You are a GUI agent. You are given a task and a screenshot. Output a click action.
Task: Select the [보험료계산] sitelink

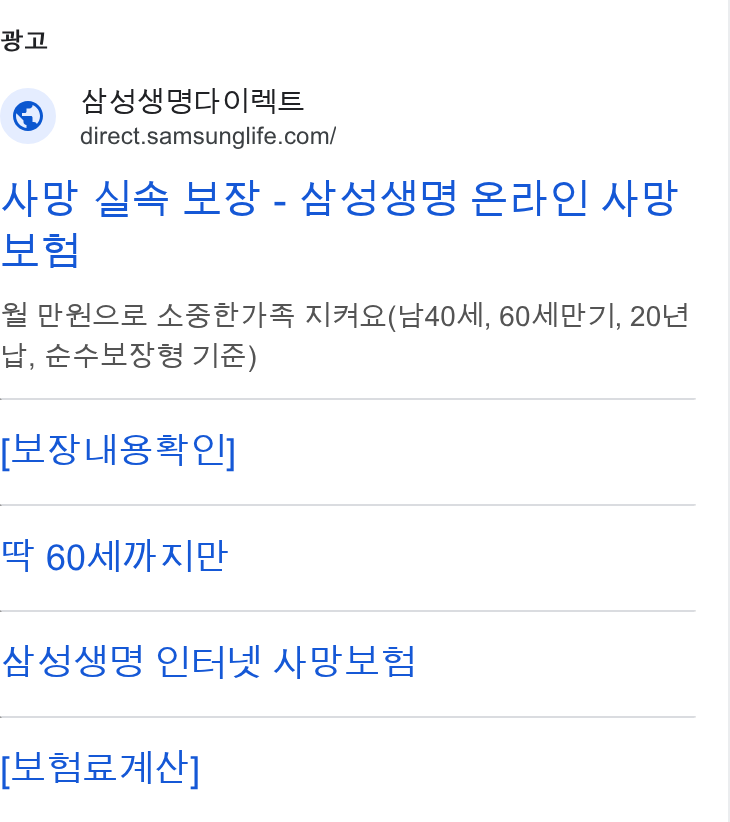[x=100, y=768]
